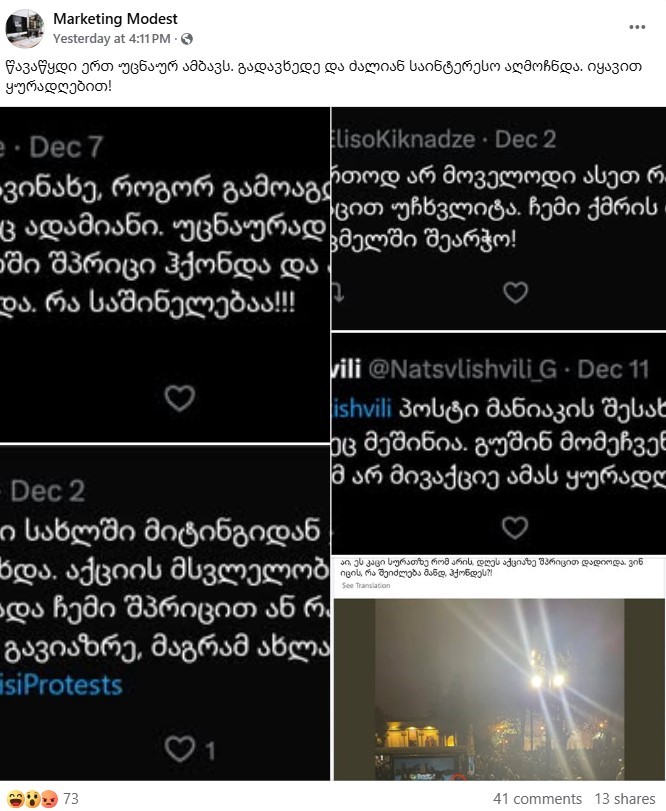Open the 41 comments
This screenshot has height=811, width=666.
coord(537,799)
